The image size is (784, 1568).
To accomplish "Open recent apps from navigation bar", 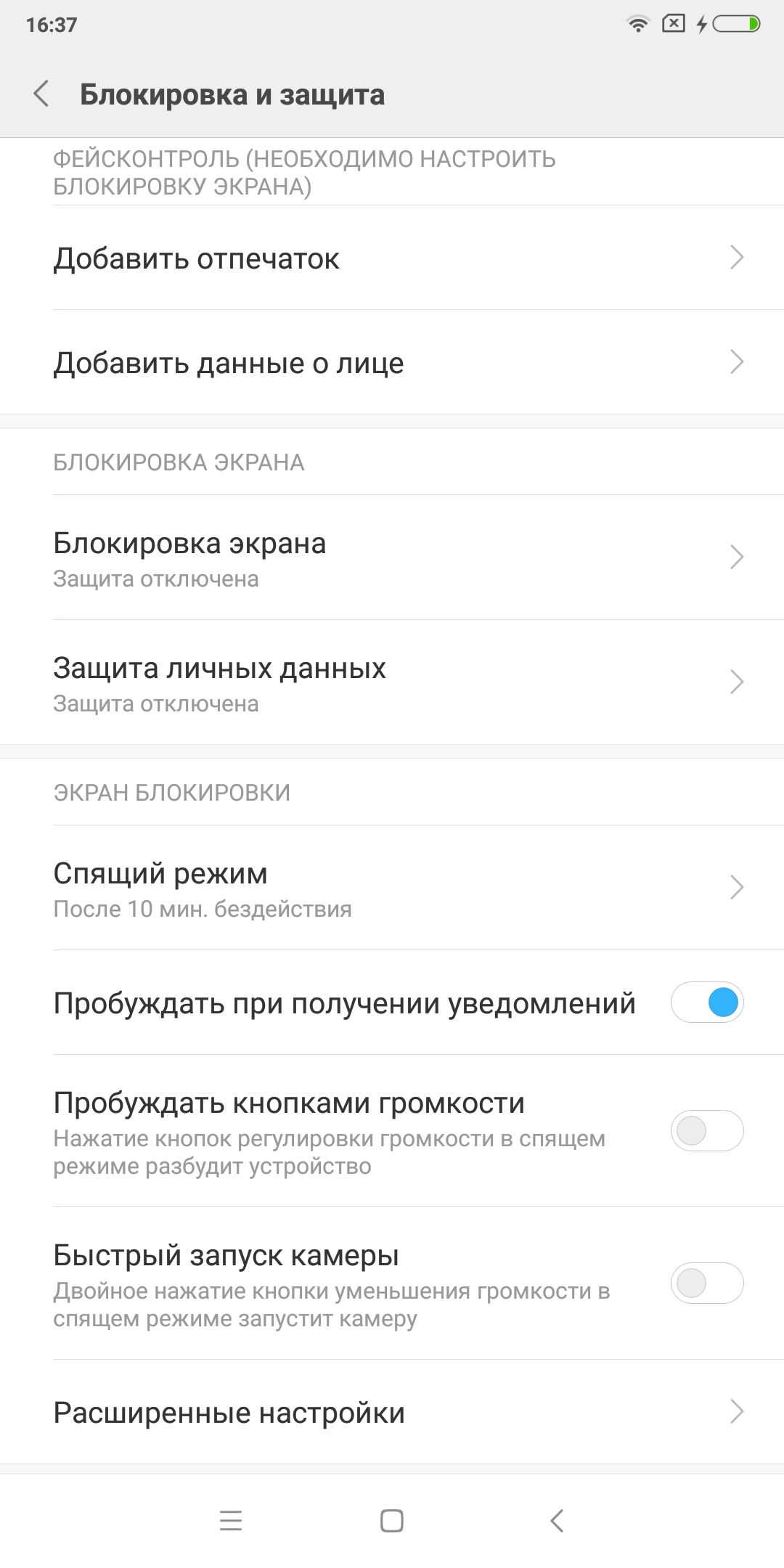I will tap(231, 1521).
